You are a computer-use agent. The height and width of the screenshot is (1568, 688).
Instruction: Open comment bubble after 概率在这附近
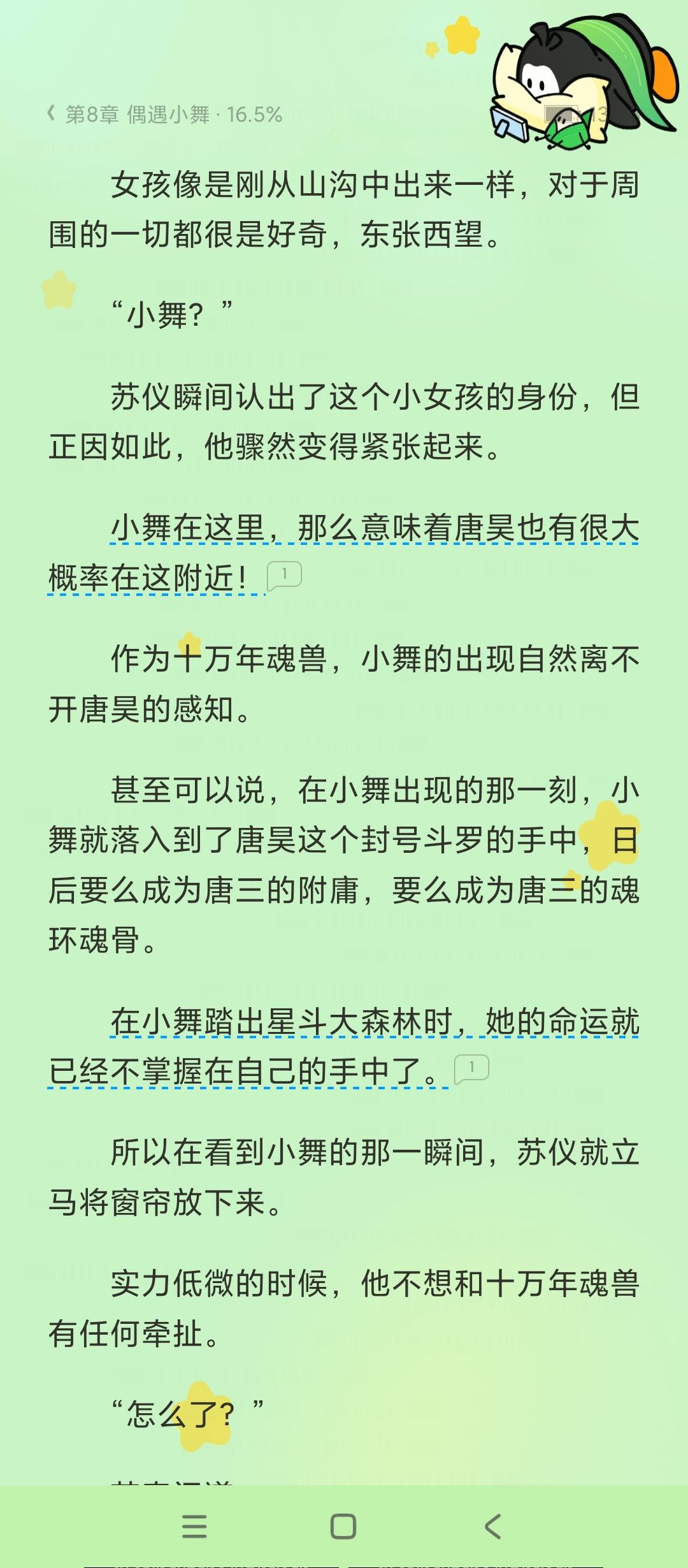point(284,575)
